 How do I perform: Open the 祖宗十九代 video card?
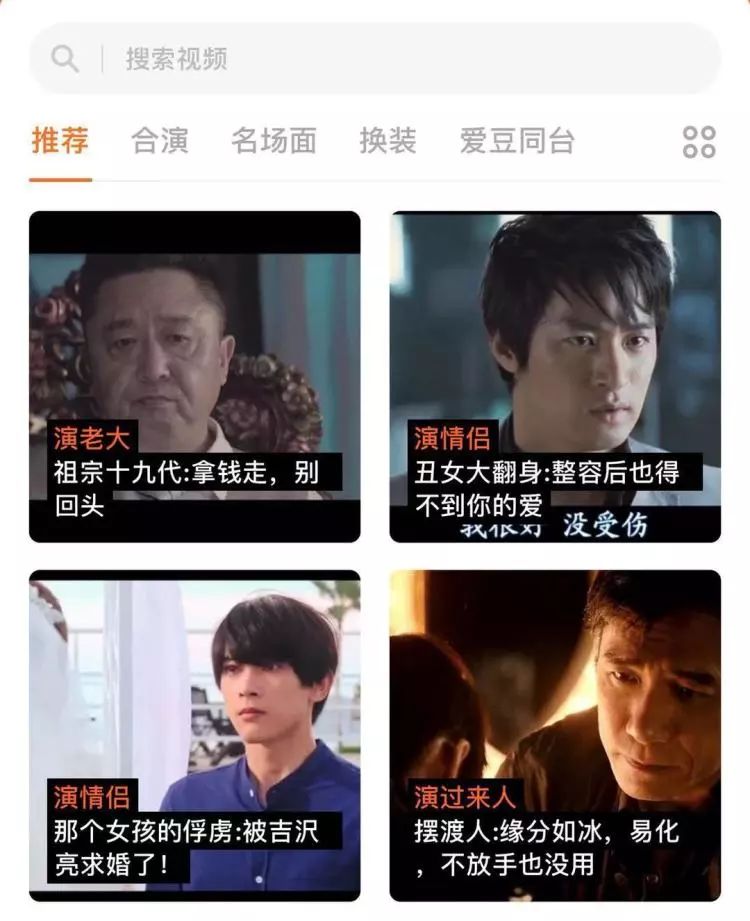[x=194, y=376]
